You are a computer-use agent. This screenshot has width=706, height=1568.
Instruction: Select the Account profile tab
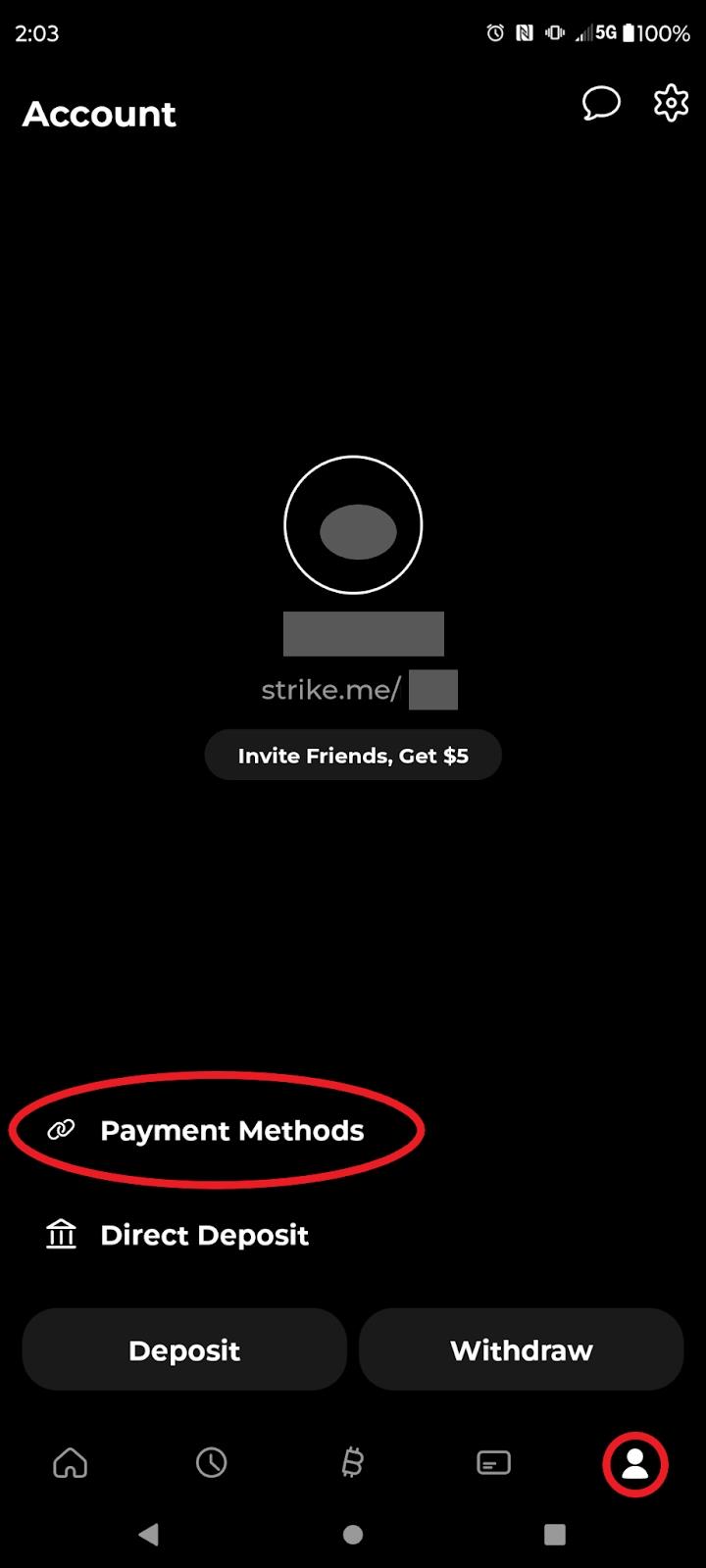635,1464
